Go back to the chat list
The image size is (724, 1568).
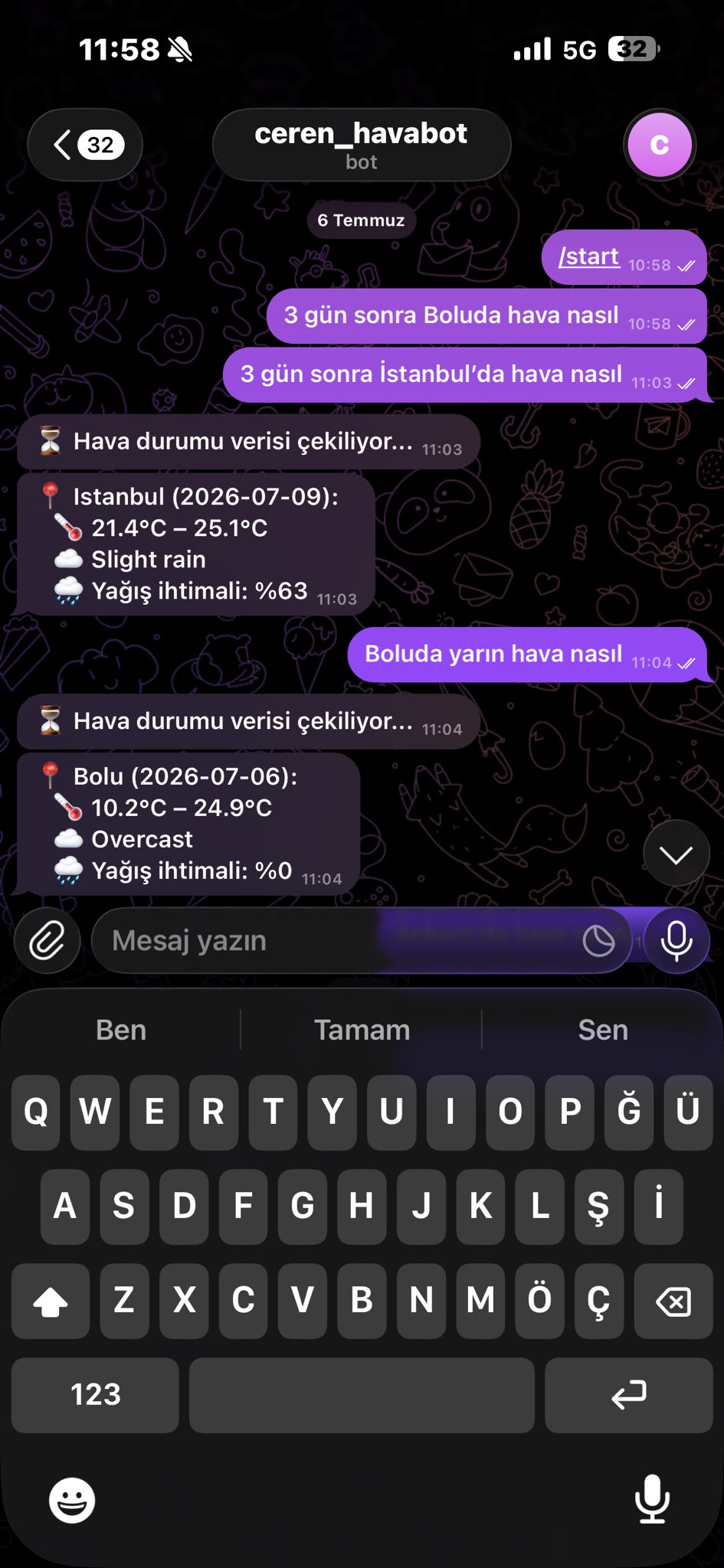(85, 145)
